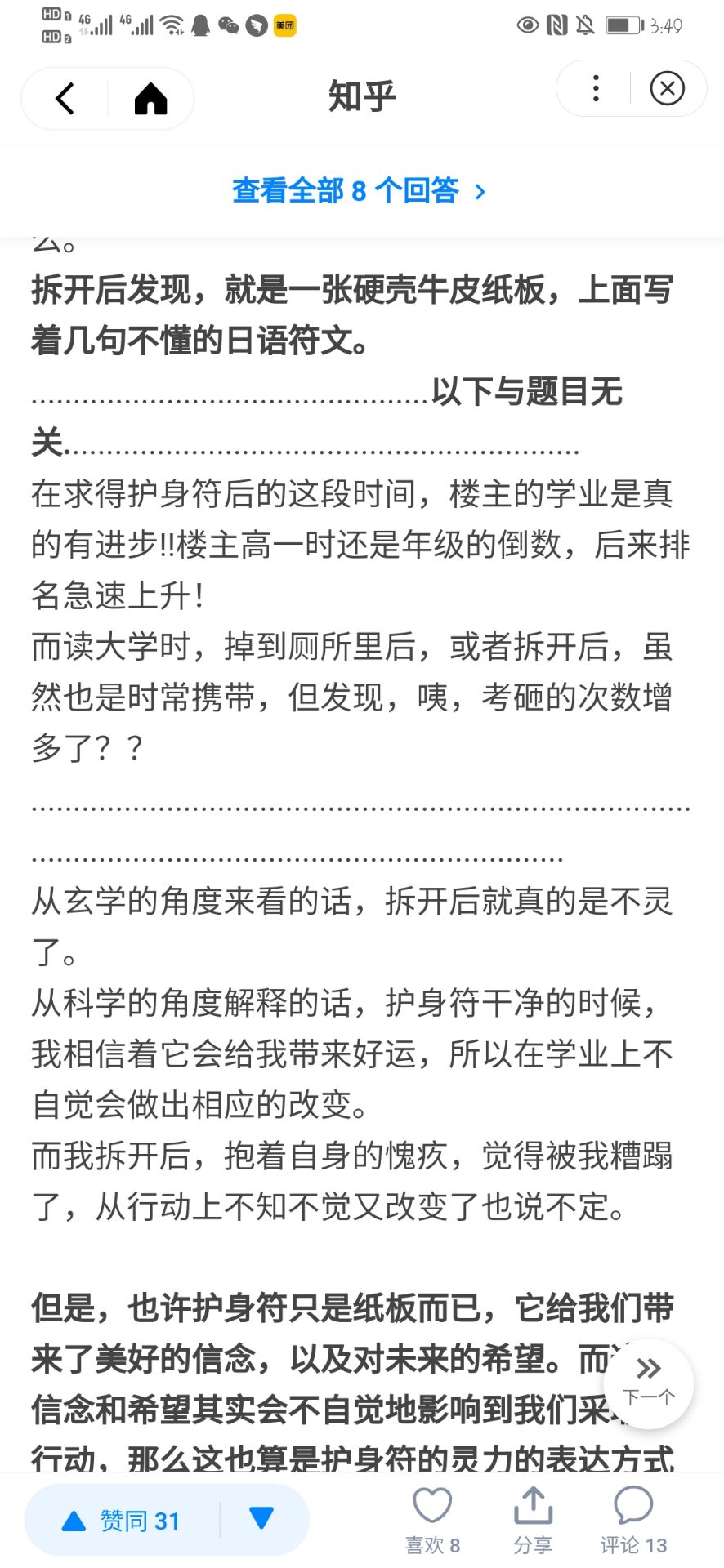The height and width of the screenshot is (1568, 724).
Task: Open the 13 comments
Action: tap(633, 1518)
